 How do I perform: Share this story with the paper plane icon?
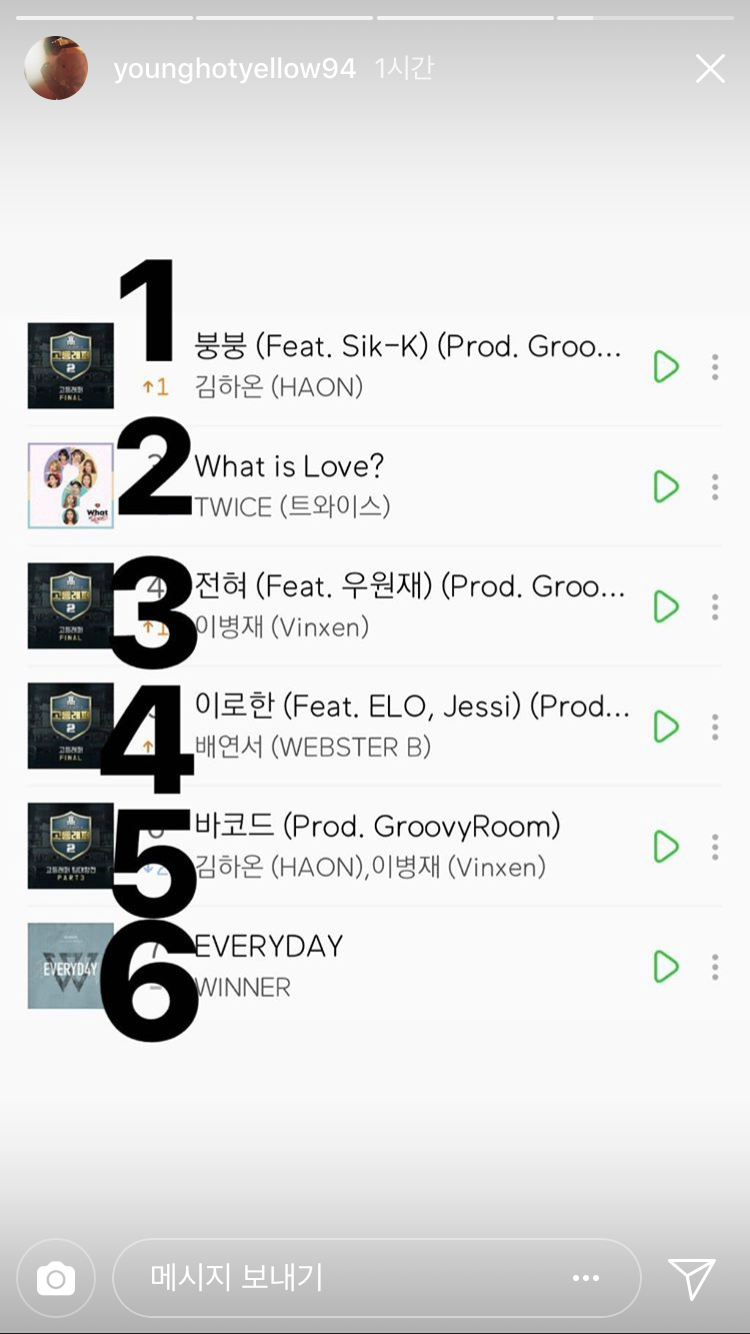691,1278
